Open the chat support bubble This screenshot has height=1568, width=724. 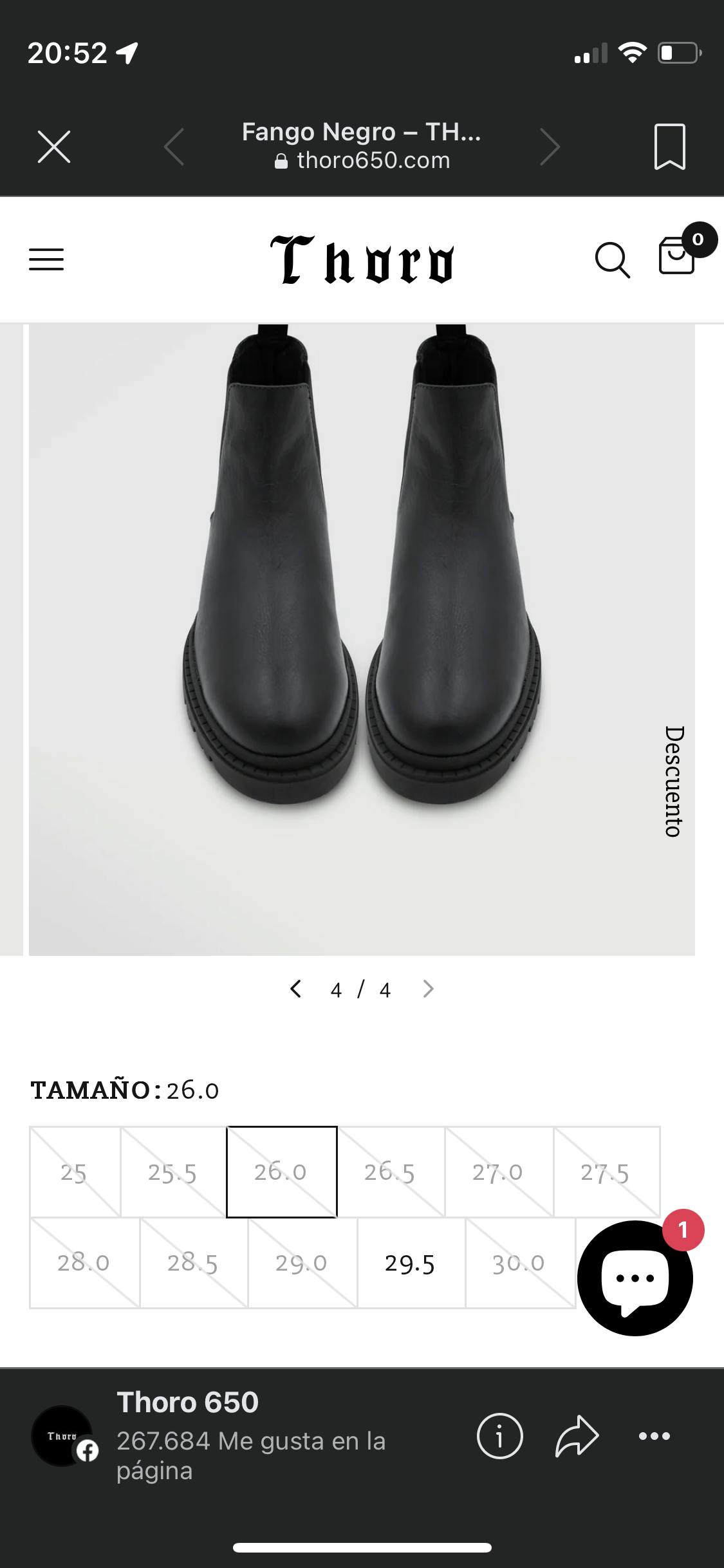tap(635, 1278)
